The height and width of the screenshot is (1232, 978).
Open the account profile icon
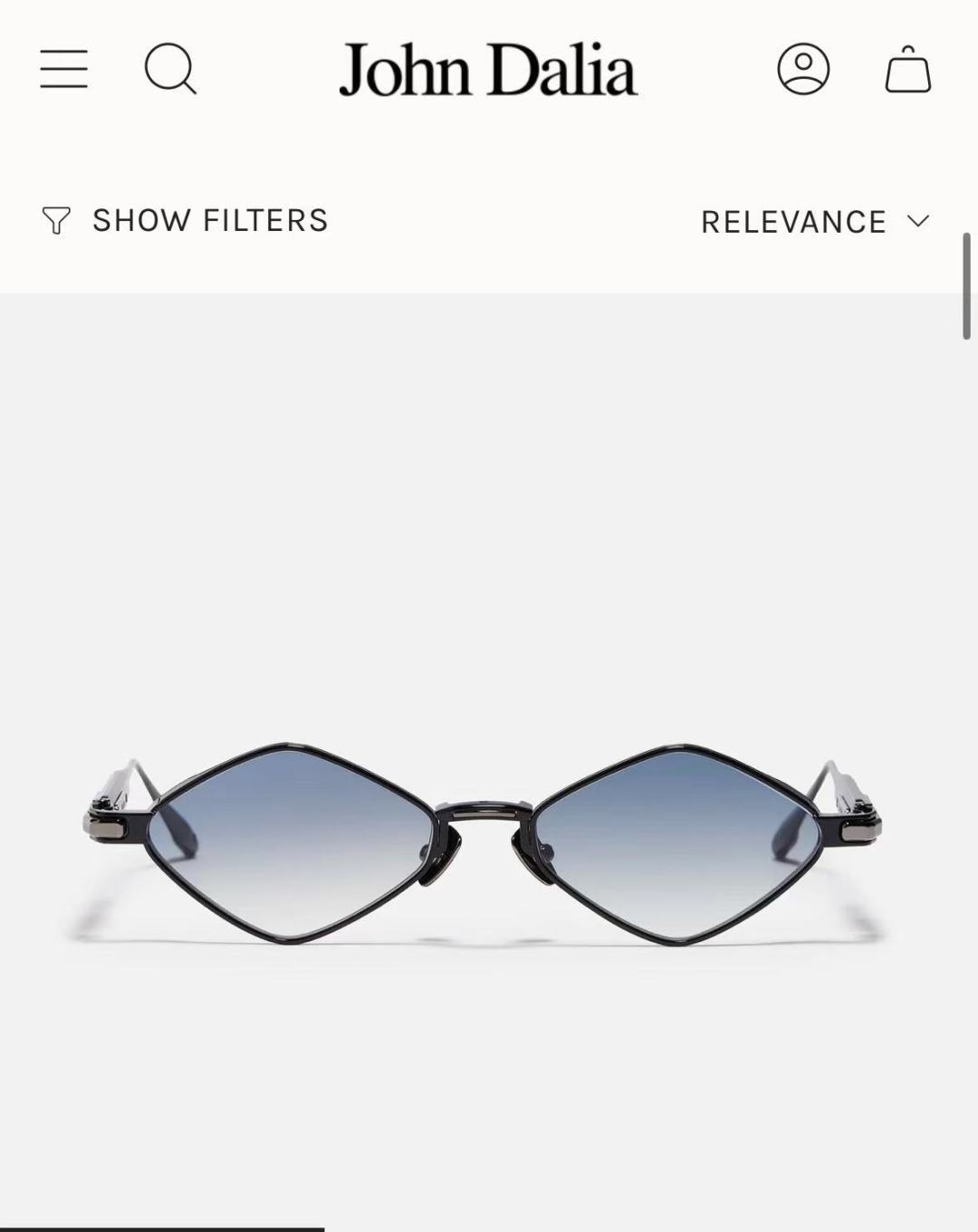click(x=803, y=69)
